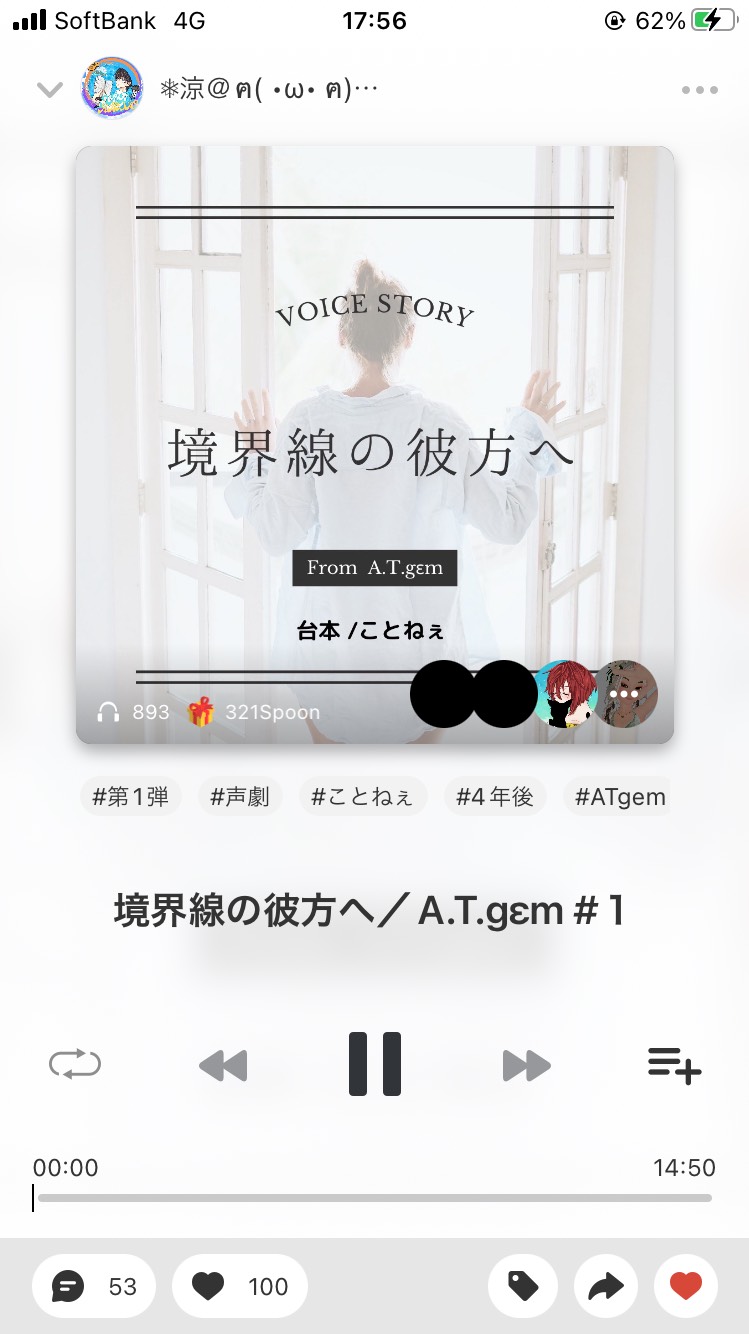Pause the current playback
The width and height of the screenshot is (749, 1334).
pyautogui.click(x=375, y=1064)
